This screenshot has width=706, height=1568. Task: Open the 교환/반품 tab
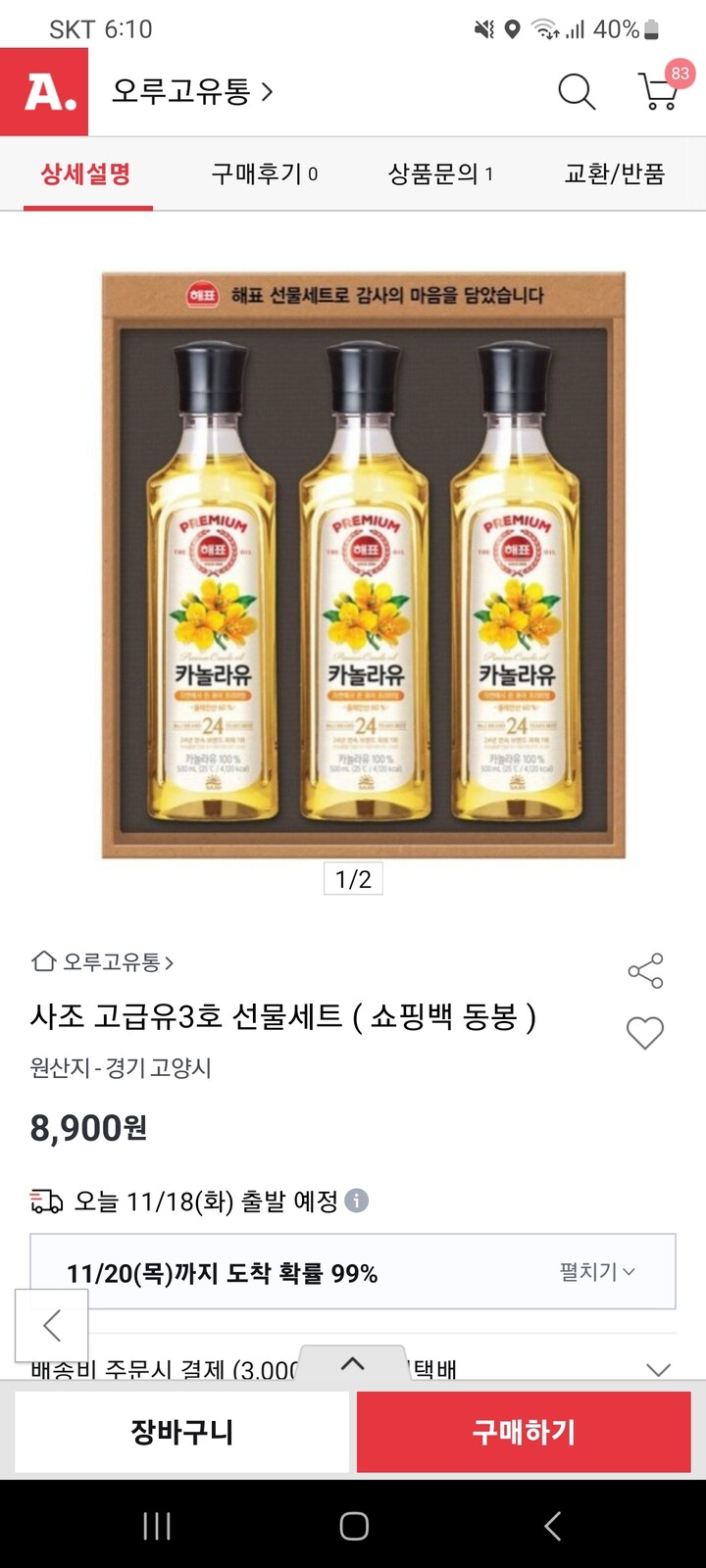[x=613, y=173]
